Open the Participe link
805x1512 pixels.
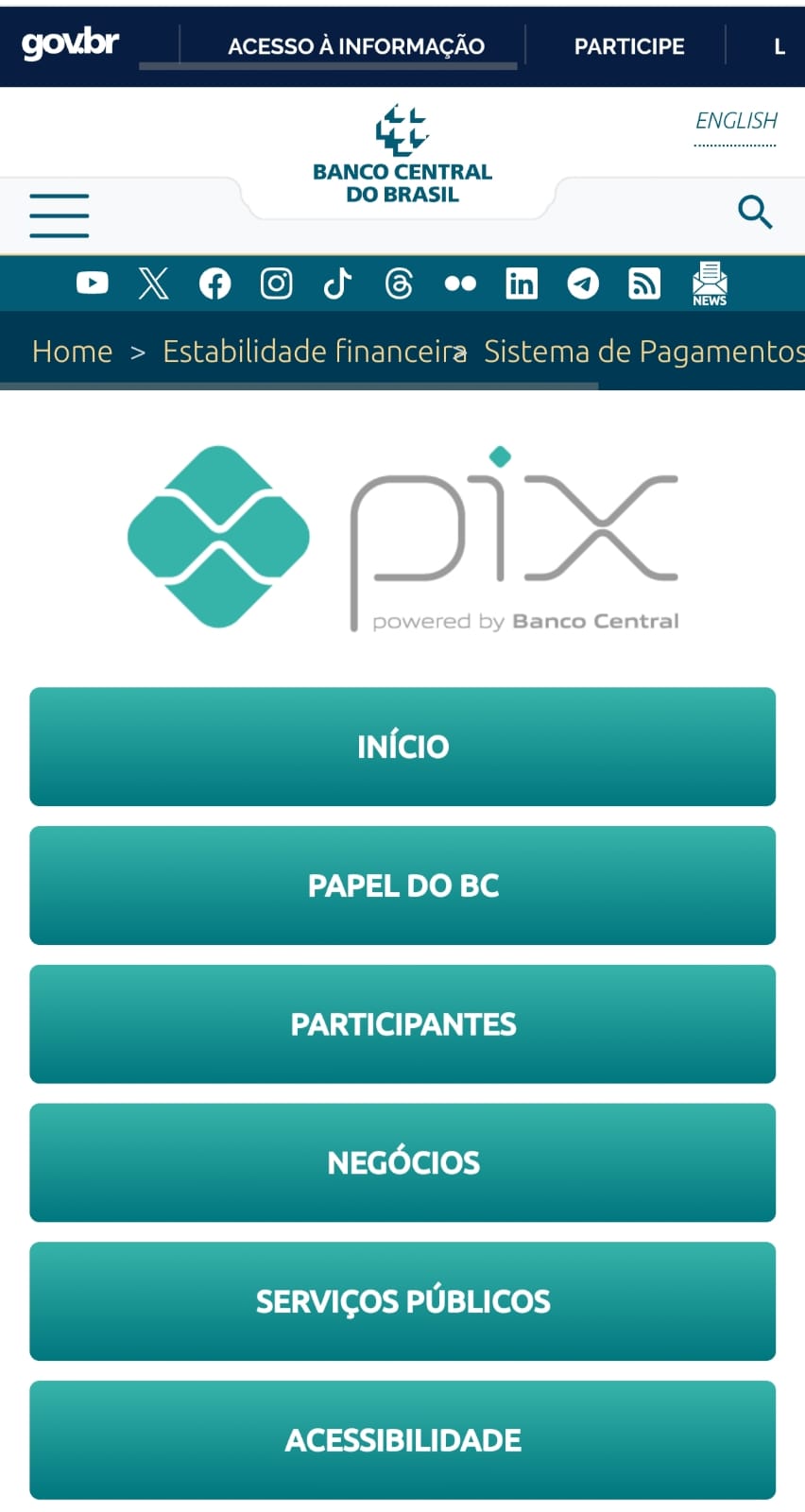628,46
